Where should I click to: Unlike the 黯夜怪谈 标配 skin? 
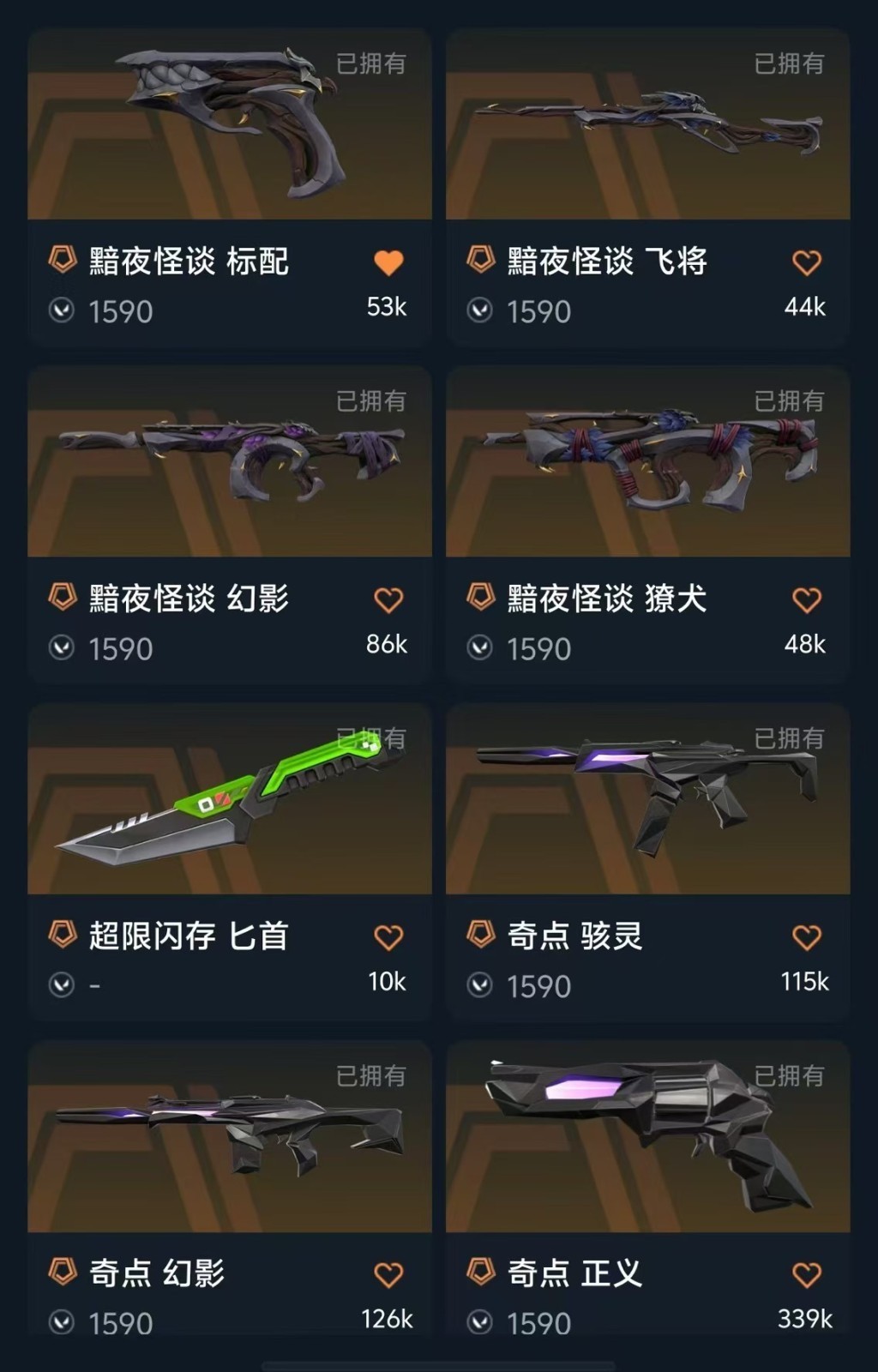point(388,262)
